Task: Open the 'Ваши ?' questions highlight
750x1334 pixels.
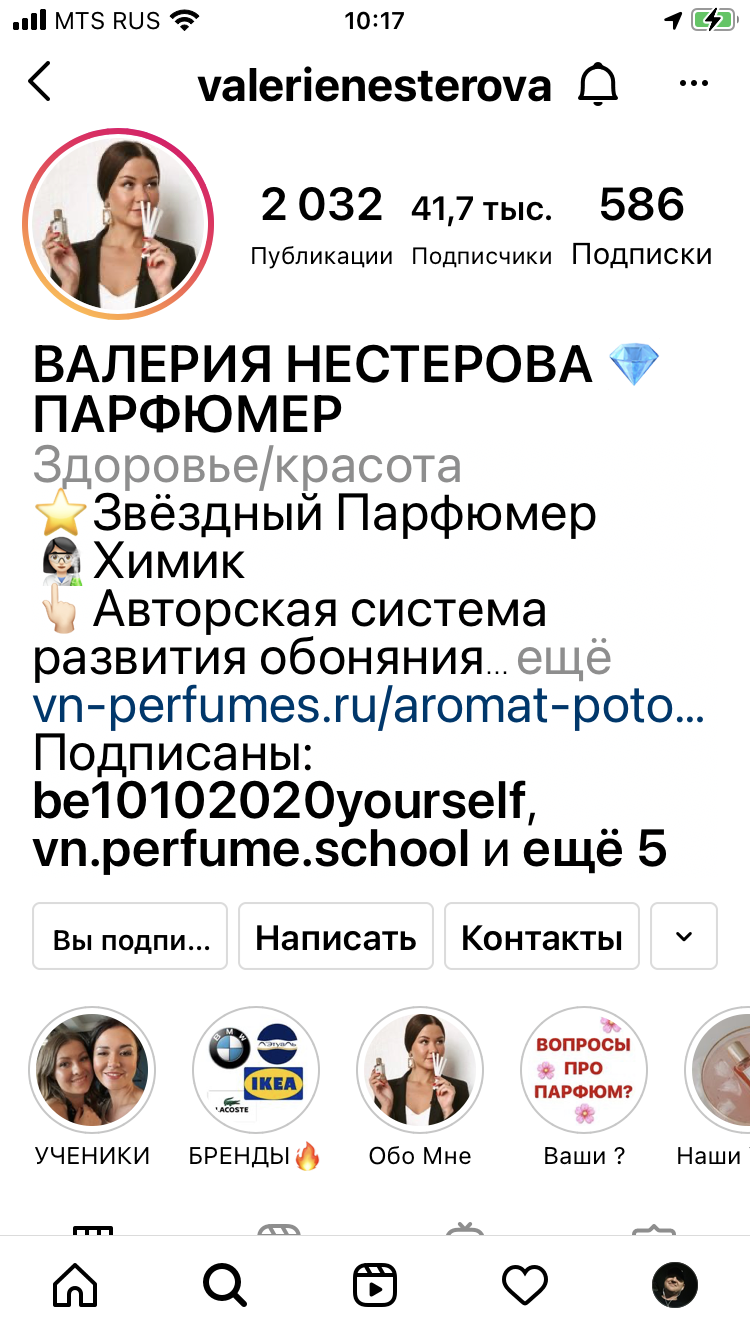Action: click(x=584, y=1070)
